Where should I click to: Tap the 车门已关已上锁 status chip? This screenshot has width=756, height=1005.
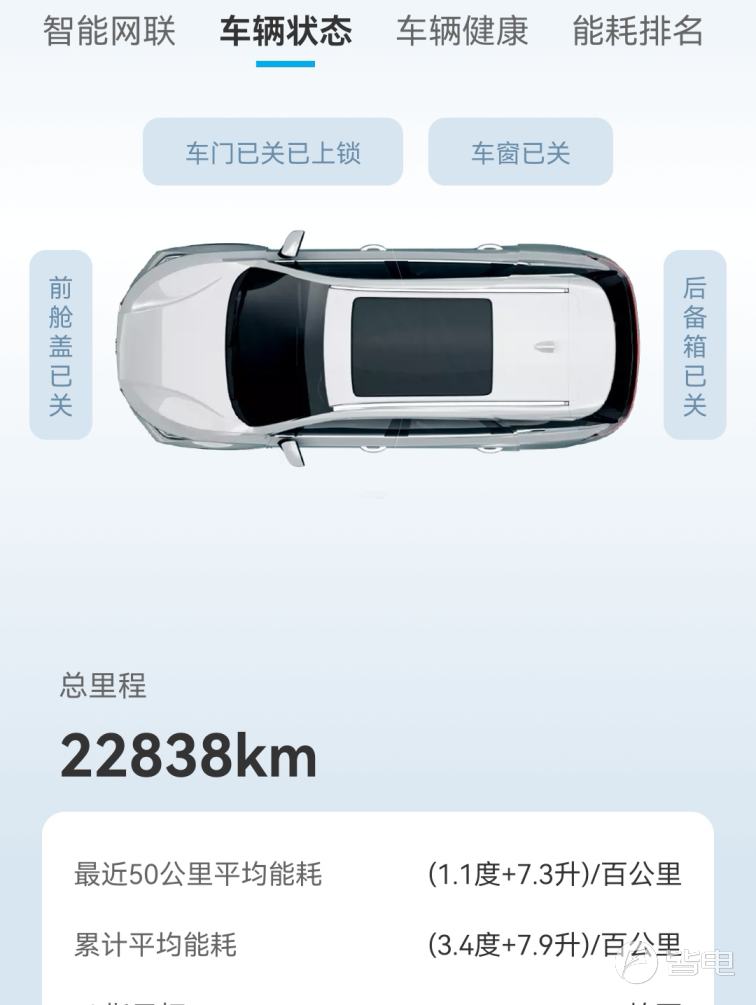(x=272, y=152)
